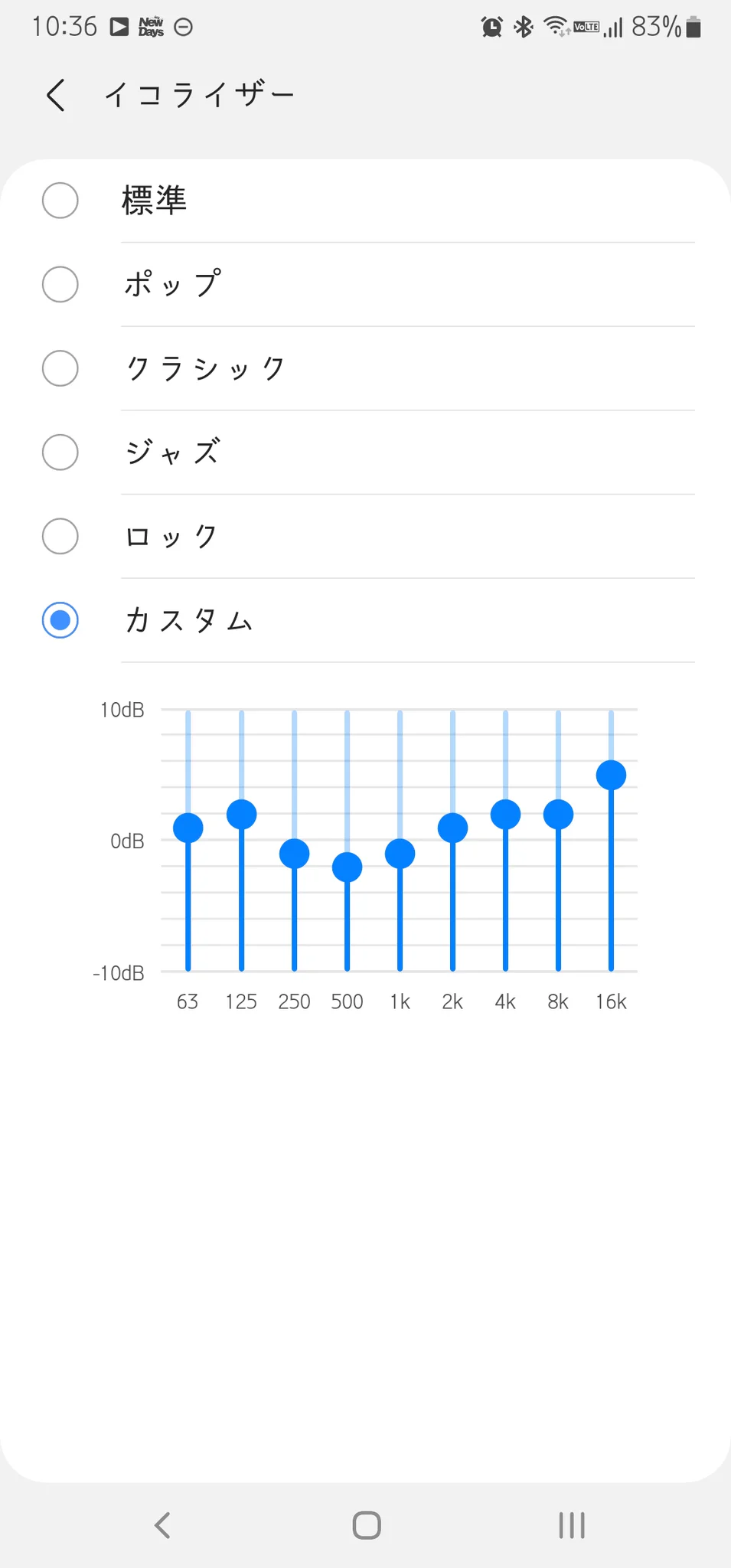731x1568 pixels.
Task: Pick the ジャズ equalizer option
Action: pos(367,452)
